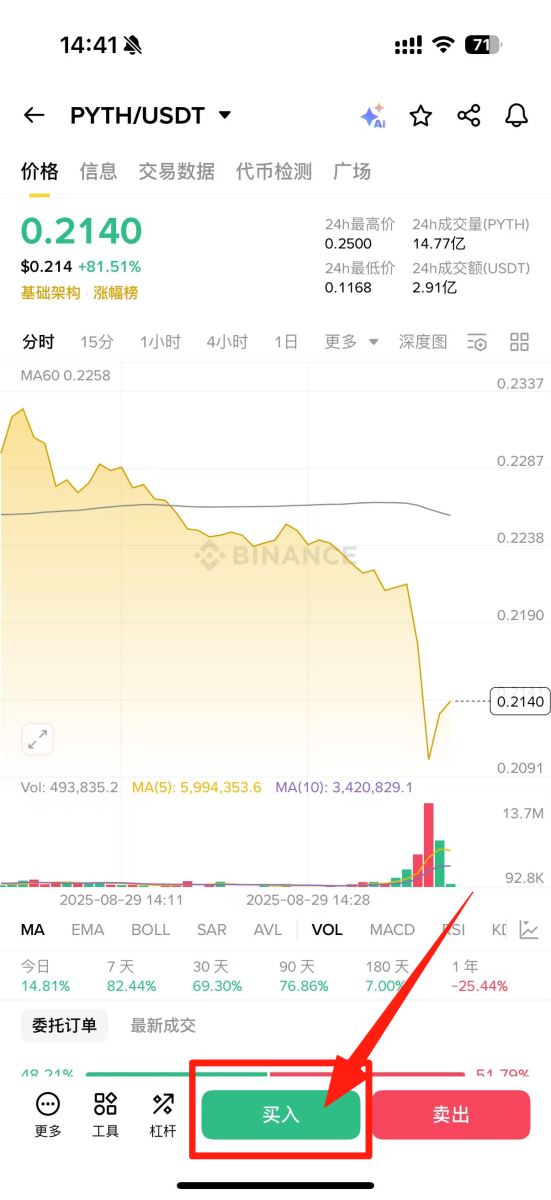Select the 15分 chart interval
The height and width of the screenshot is (1200, 551).
[97, 342]
